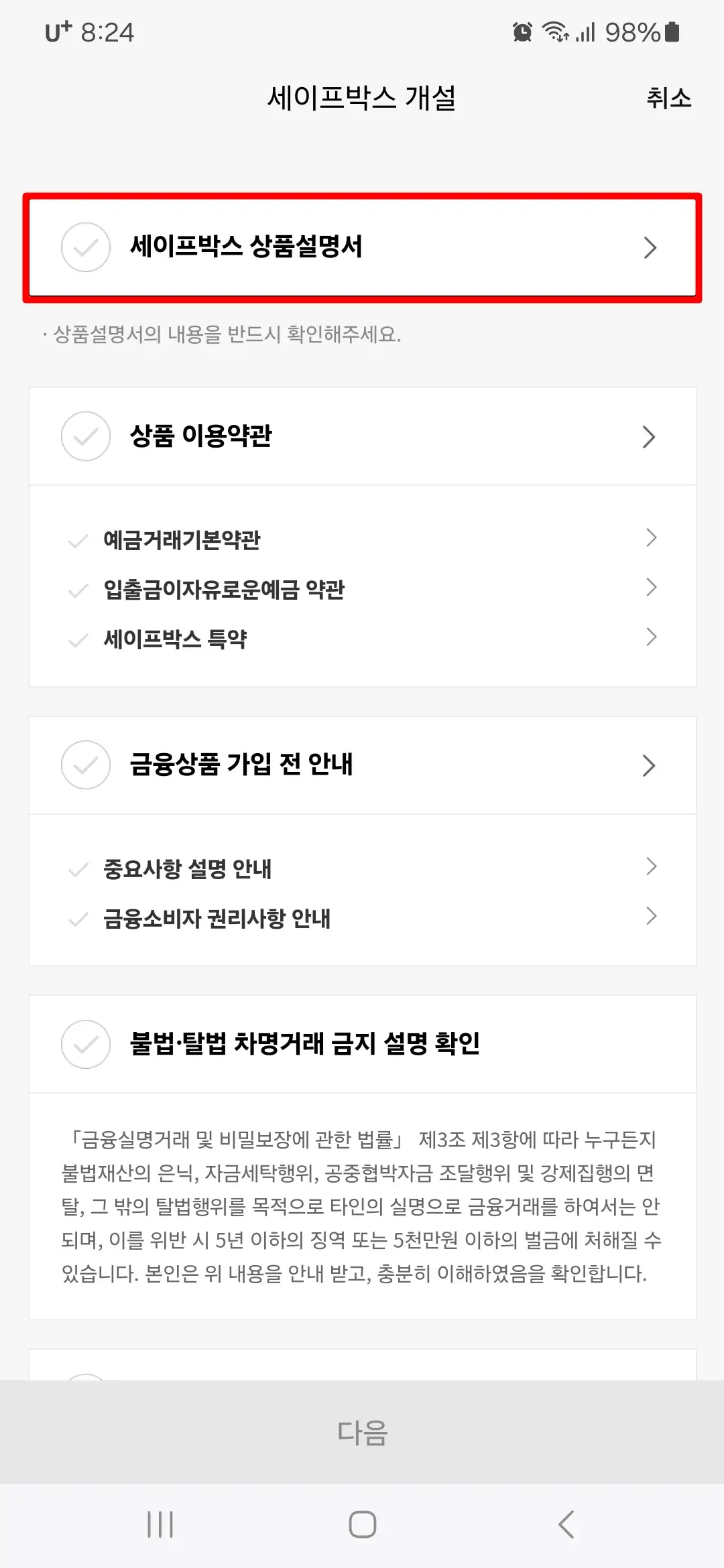Tap the Back navigation icon
The width and height of the screenshot is (724, 1568).
(x=565, y=1525)
